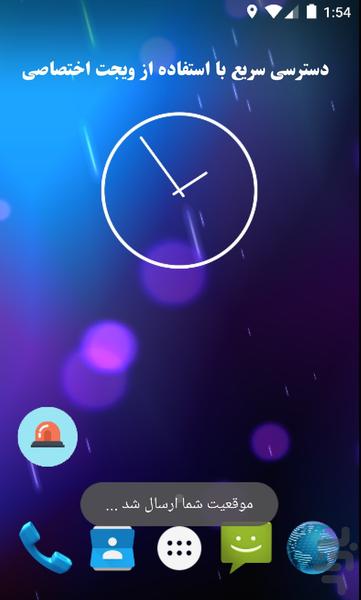Tap the red siren emergency widget
Viewport: 361px width, 600px height.
[47, 437]
